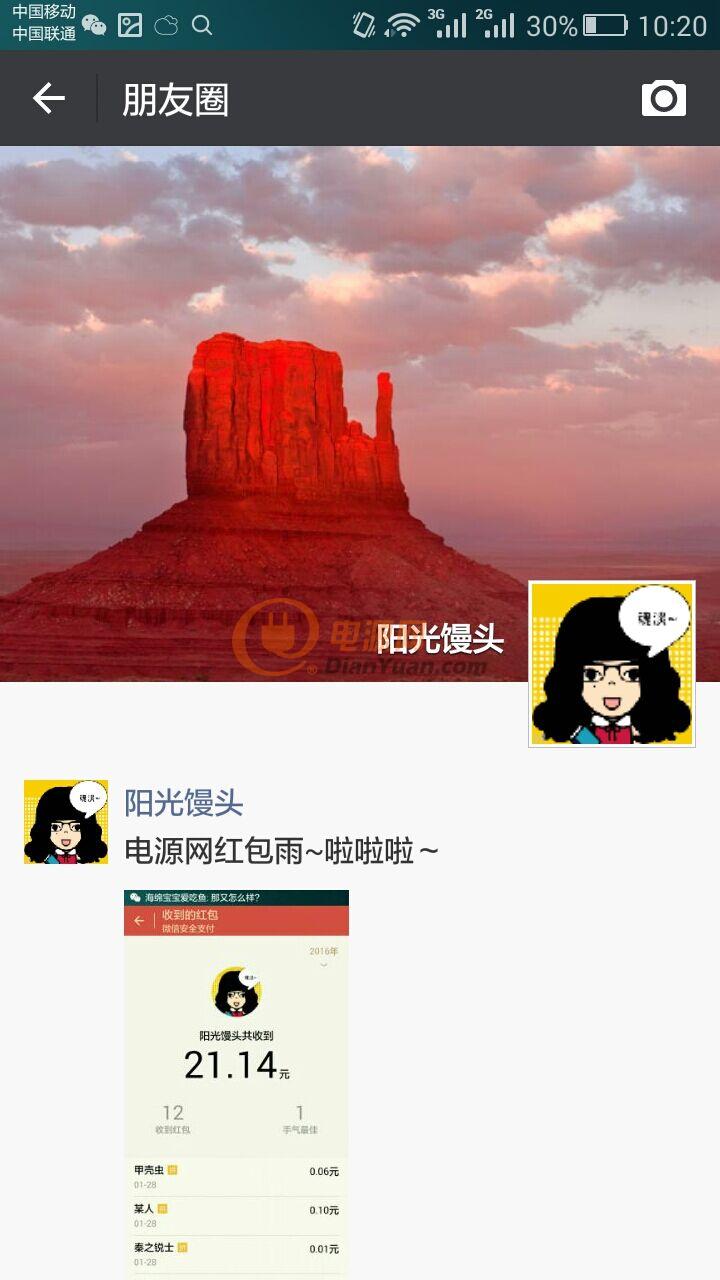Tap the large profile avatar on the cover
Viewport: 720px width, 1280px height.
pos(612,664)
